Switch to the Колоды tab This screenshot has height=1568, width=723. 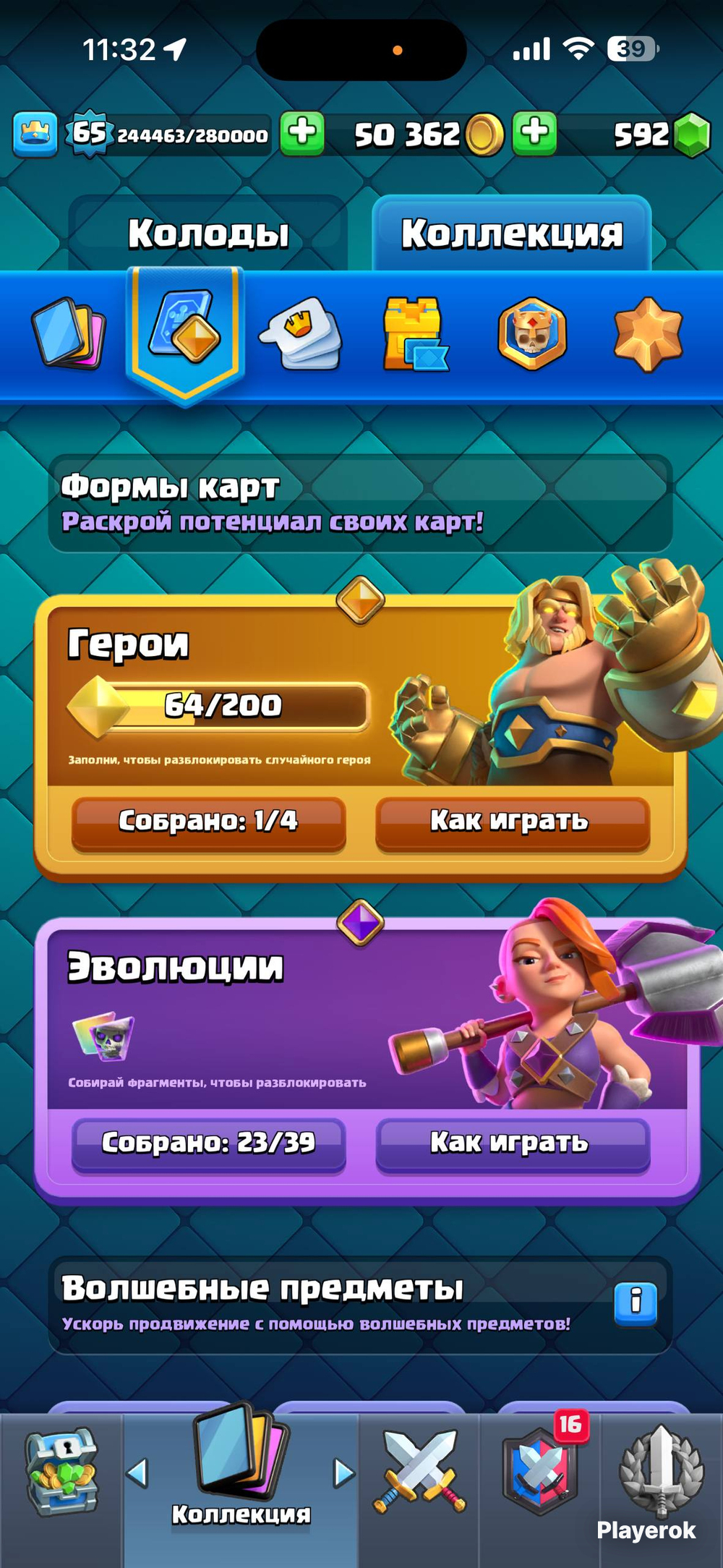(x=208, y=234)
